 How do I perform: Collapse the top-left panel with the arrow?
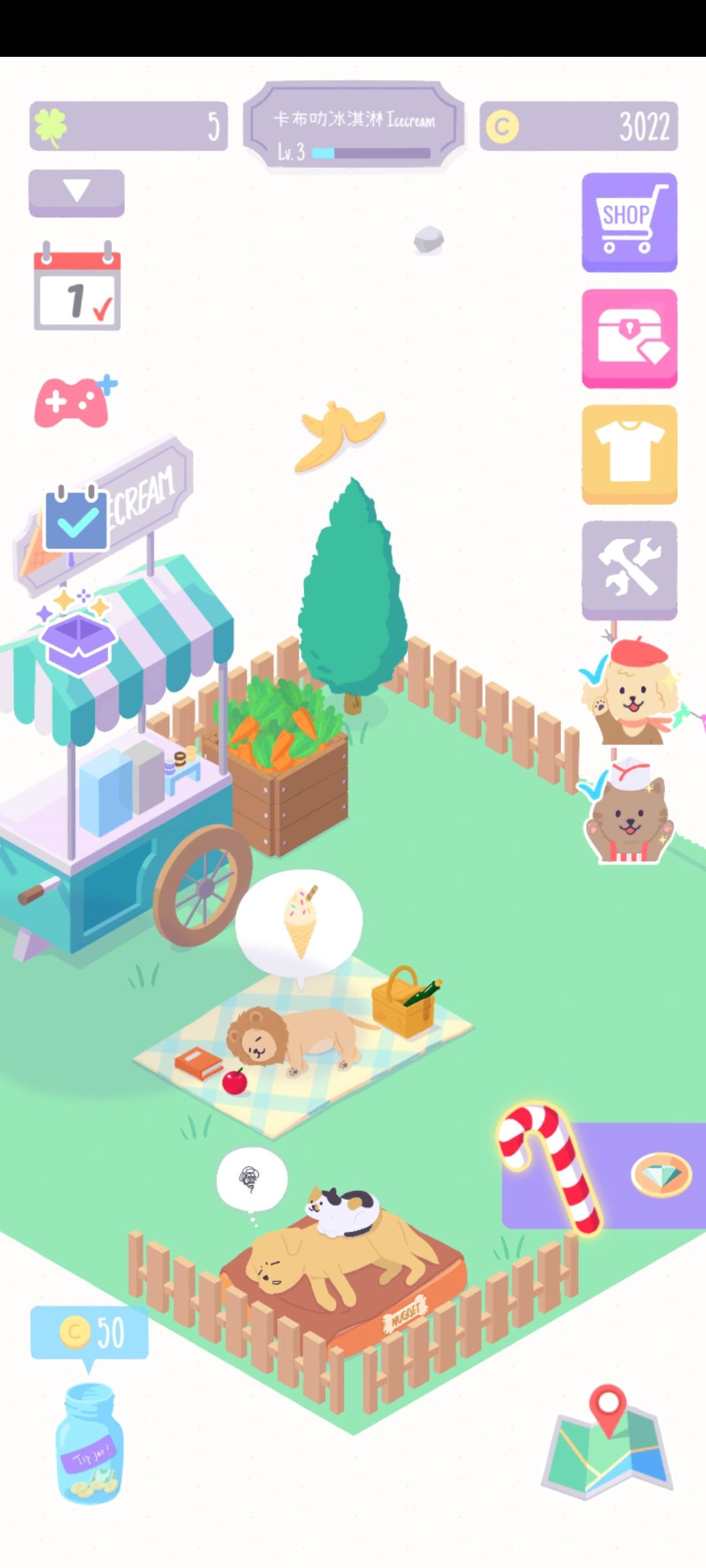pos(76,193)
